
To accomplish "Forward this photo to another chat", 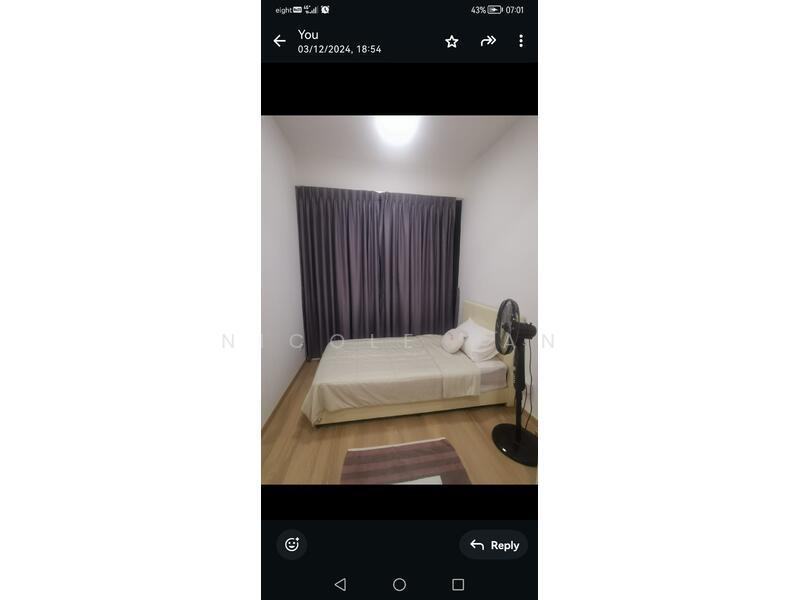I will pyautogui.click(x=488, y=41).
